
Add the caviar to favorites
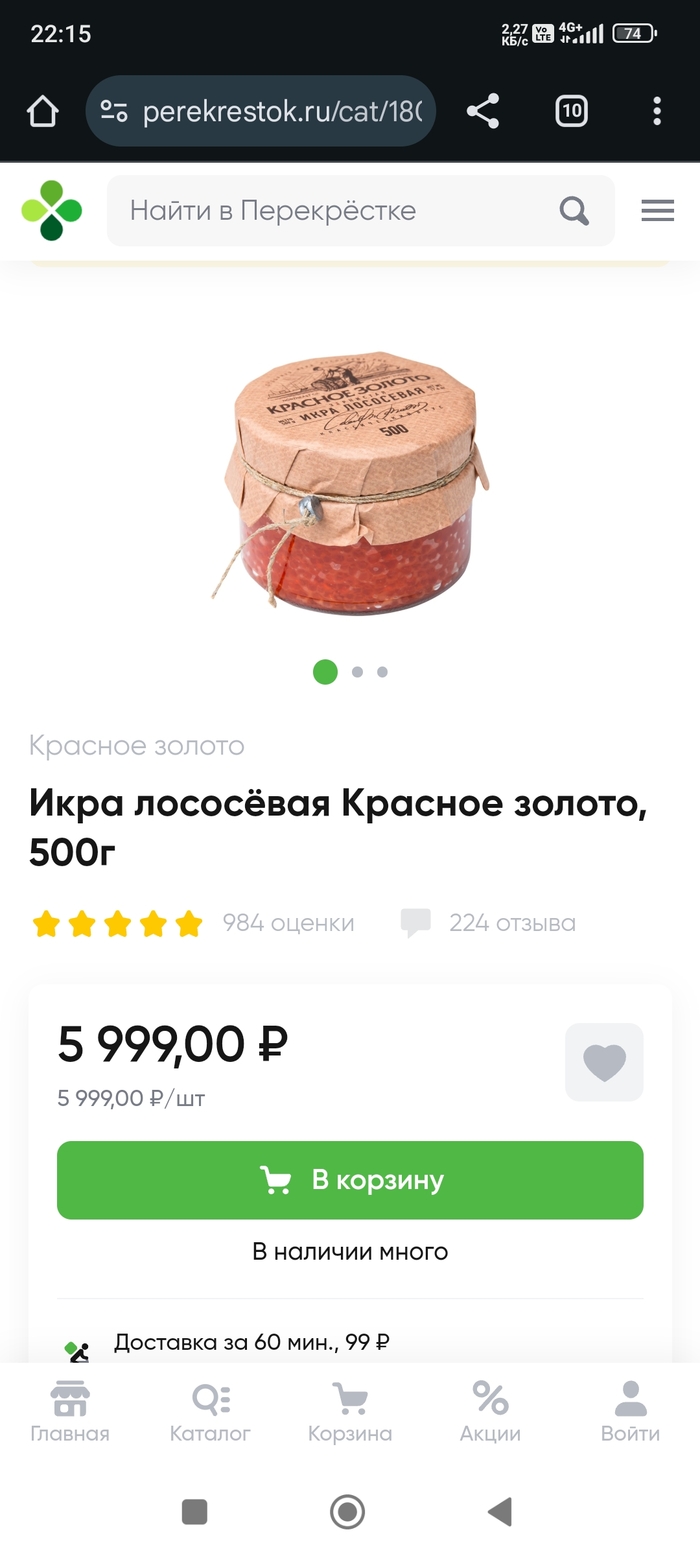[x=604, y=1062]
